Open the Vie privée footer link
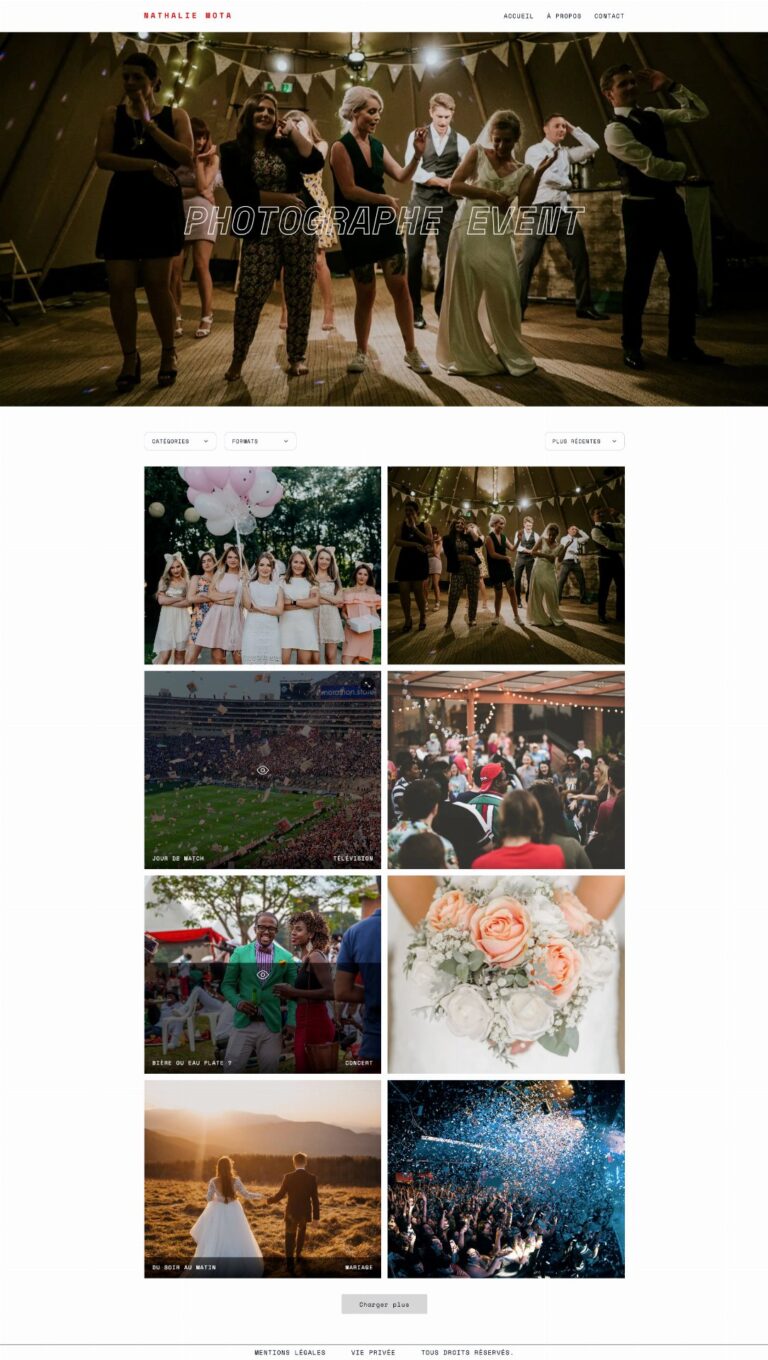768x1360 pixels. (373, 1352)
